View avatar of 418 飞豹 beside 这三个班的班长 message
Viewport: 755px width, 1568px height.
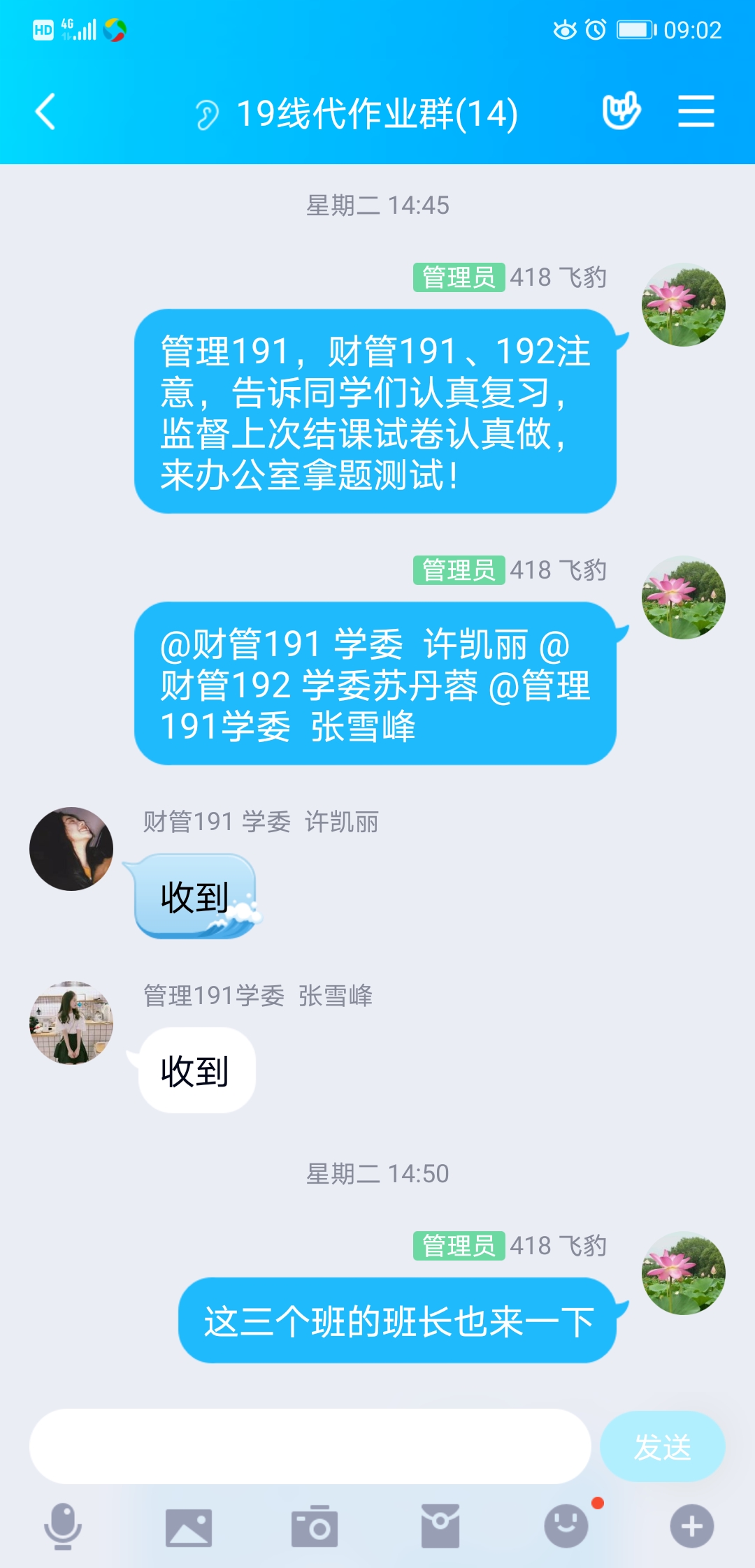[683, 1273]
